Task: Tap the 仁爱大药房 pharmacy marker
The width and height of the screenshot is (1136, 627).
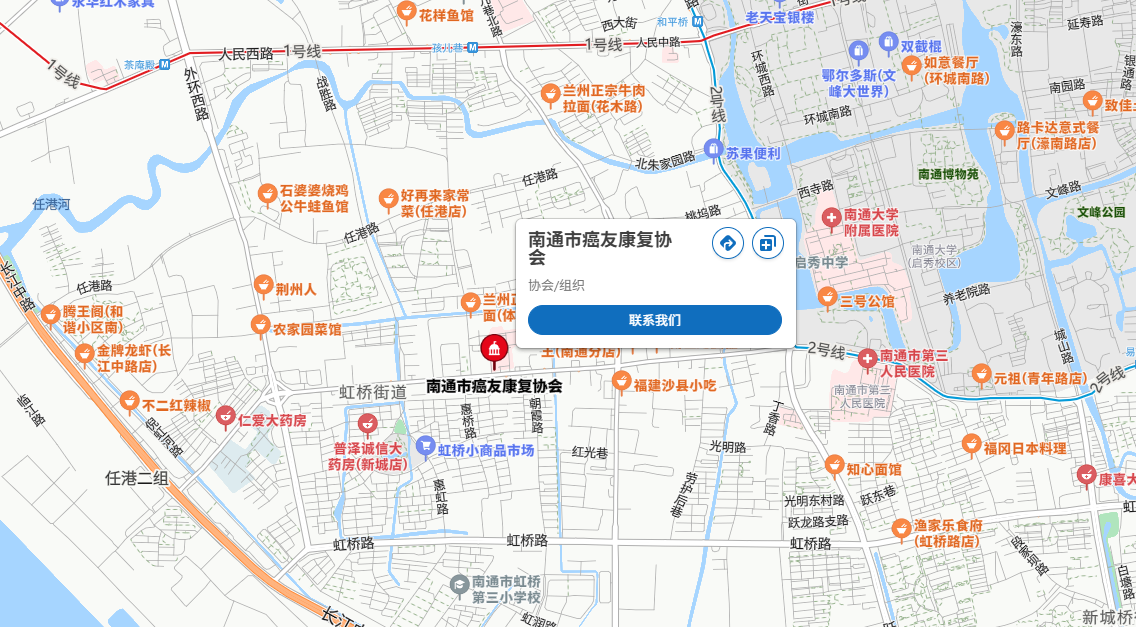Action: [x=225, y=414]
